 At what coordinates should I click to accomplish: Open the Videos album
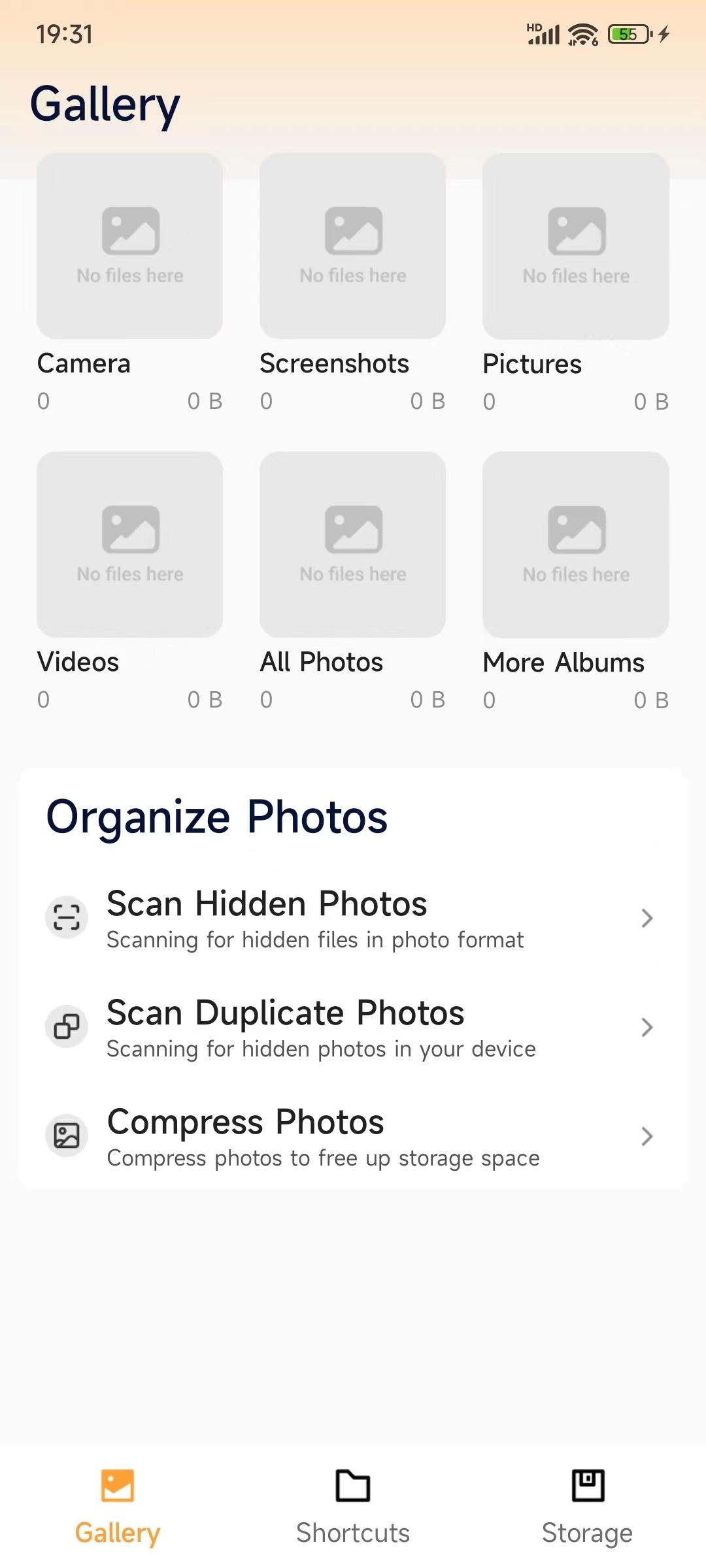pyautogui.click(x=129, y=545)
